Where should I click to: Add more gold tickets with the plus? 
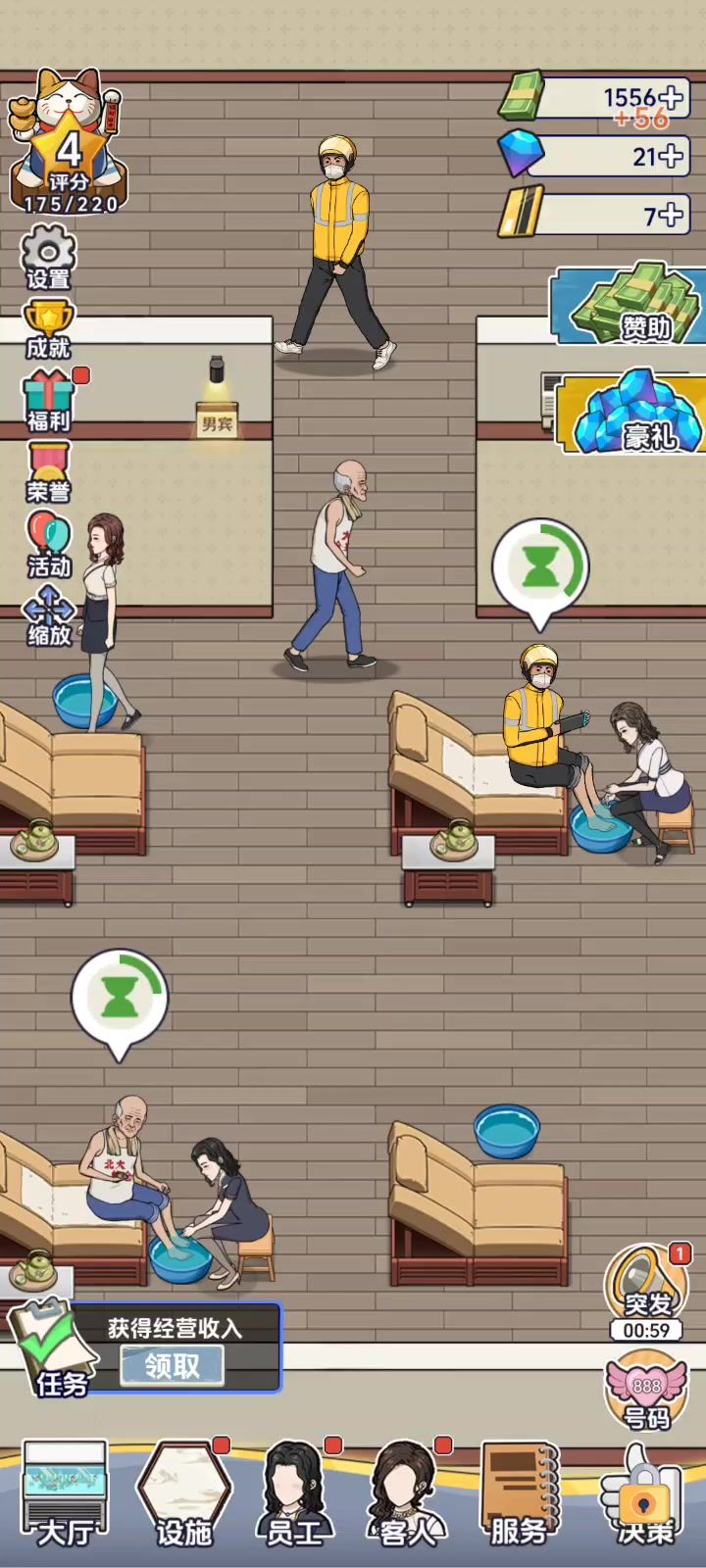pyautogui.click(x=672, y=215)
